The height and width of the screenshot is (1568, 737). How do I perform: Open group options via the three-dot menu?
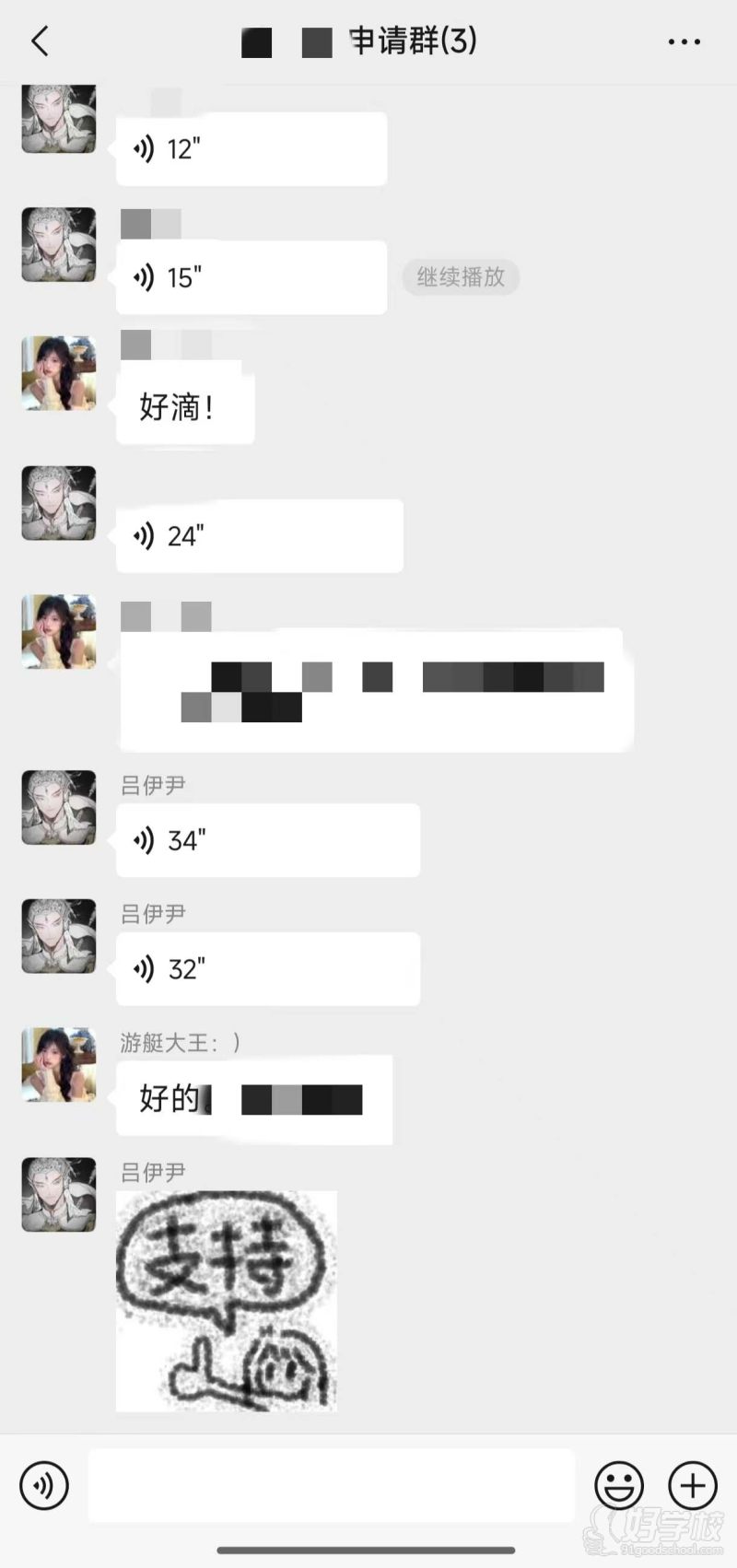click(x=684, y=41)
